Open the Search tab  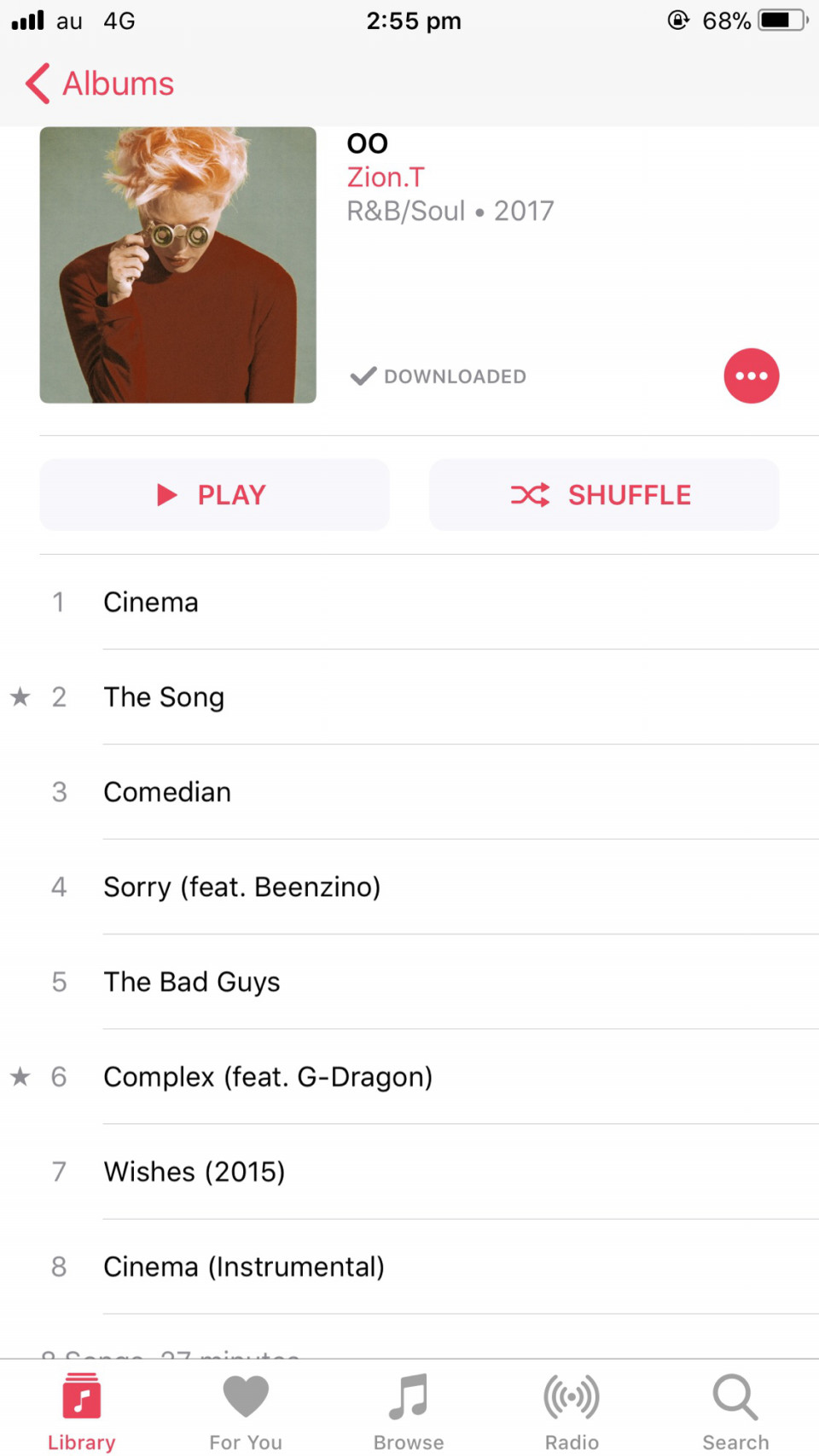coord(735,1412)
